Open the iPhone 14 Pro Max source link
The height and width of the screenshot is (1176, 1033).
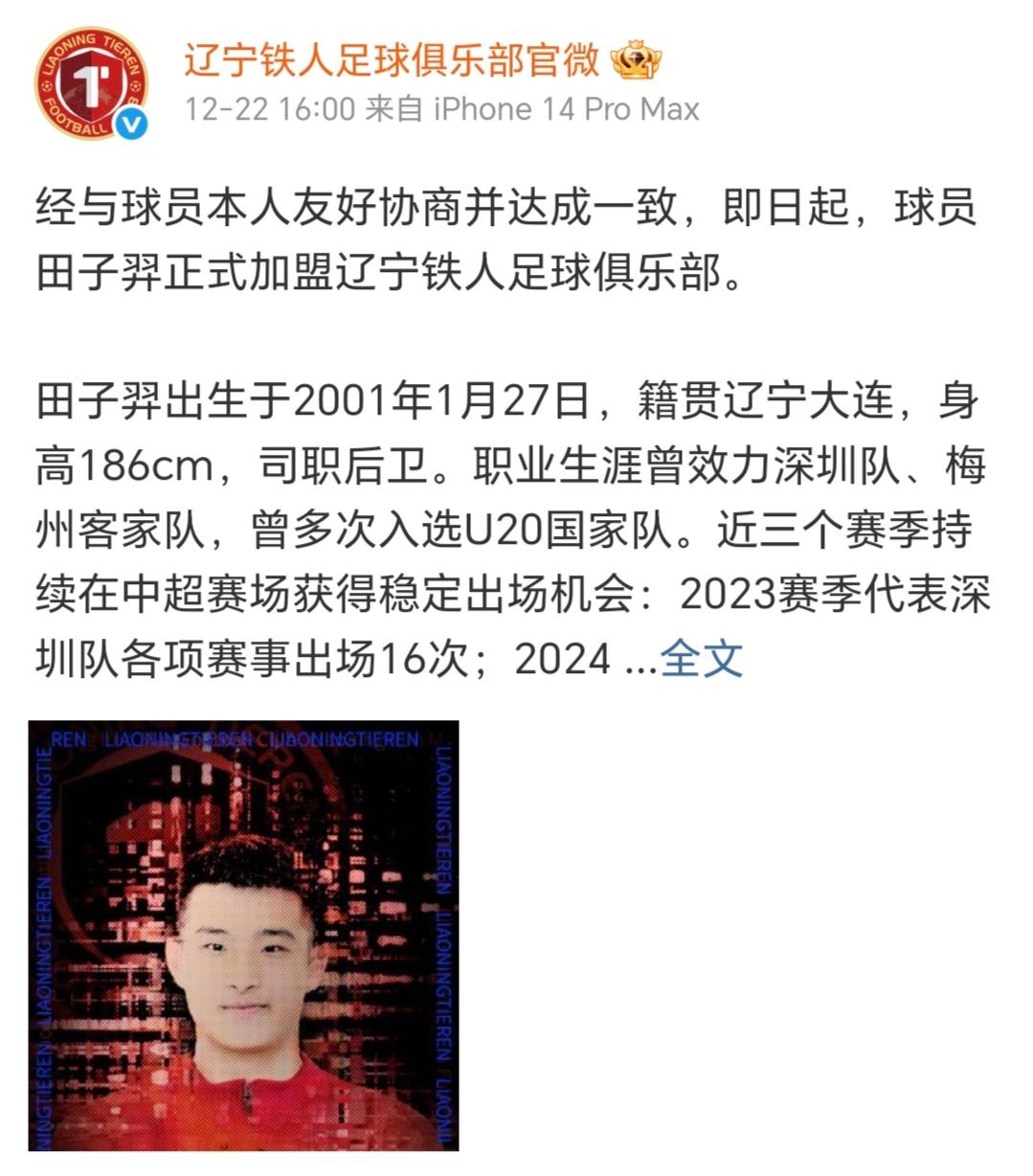tap(547, 110)
